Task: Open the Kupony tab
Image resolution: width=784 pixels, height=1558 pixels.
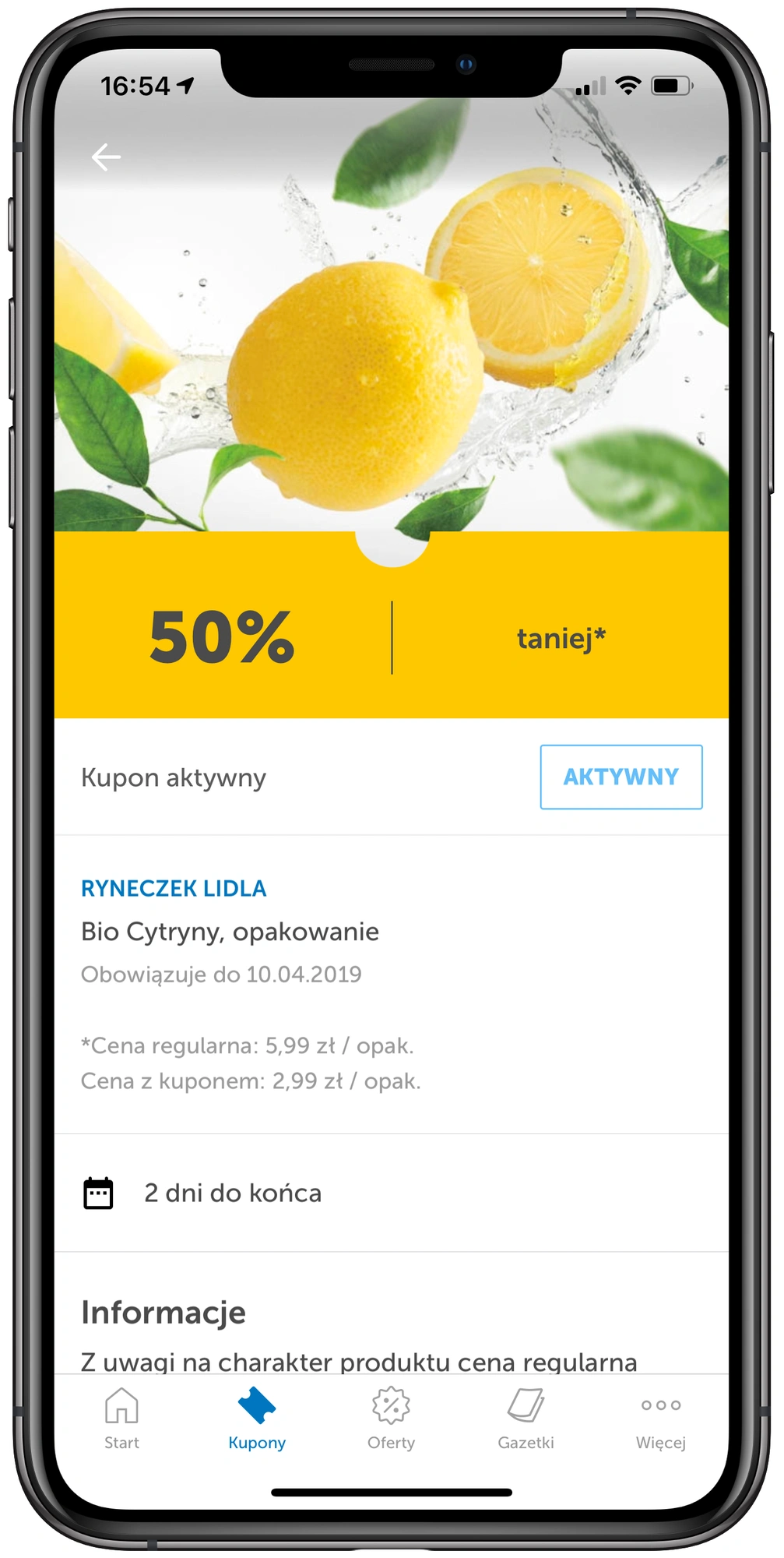Action: pos(257,1419)
